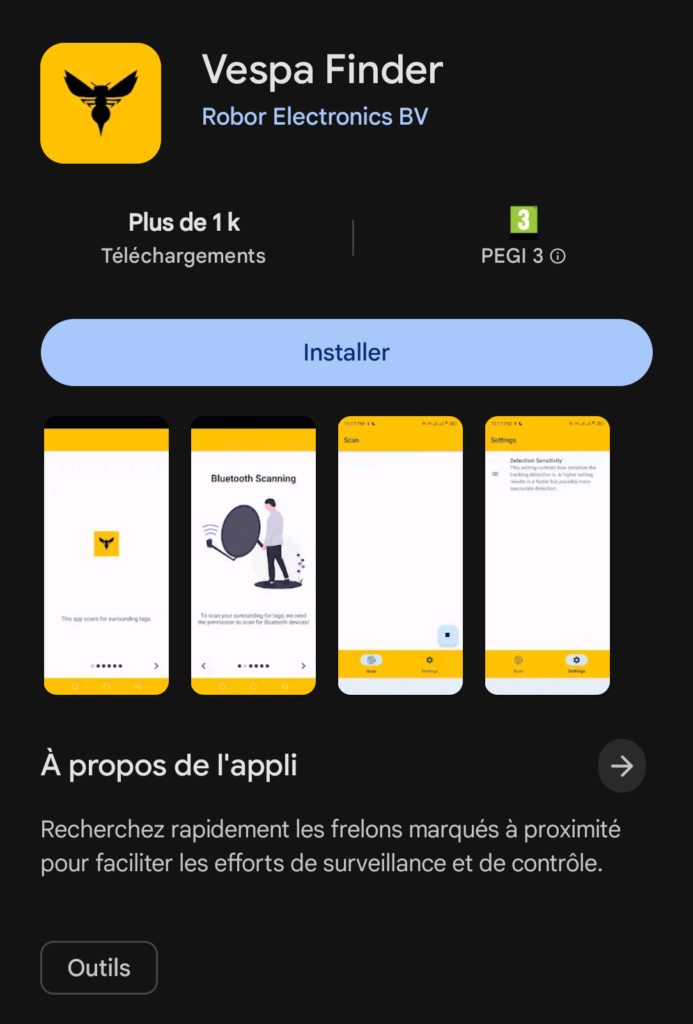View the Settings screenshot preview

point(547,555)
